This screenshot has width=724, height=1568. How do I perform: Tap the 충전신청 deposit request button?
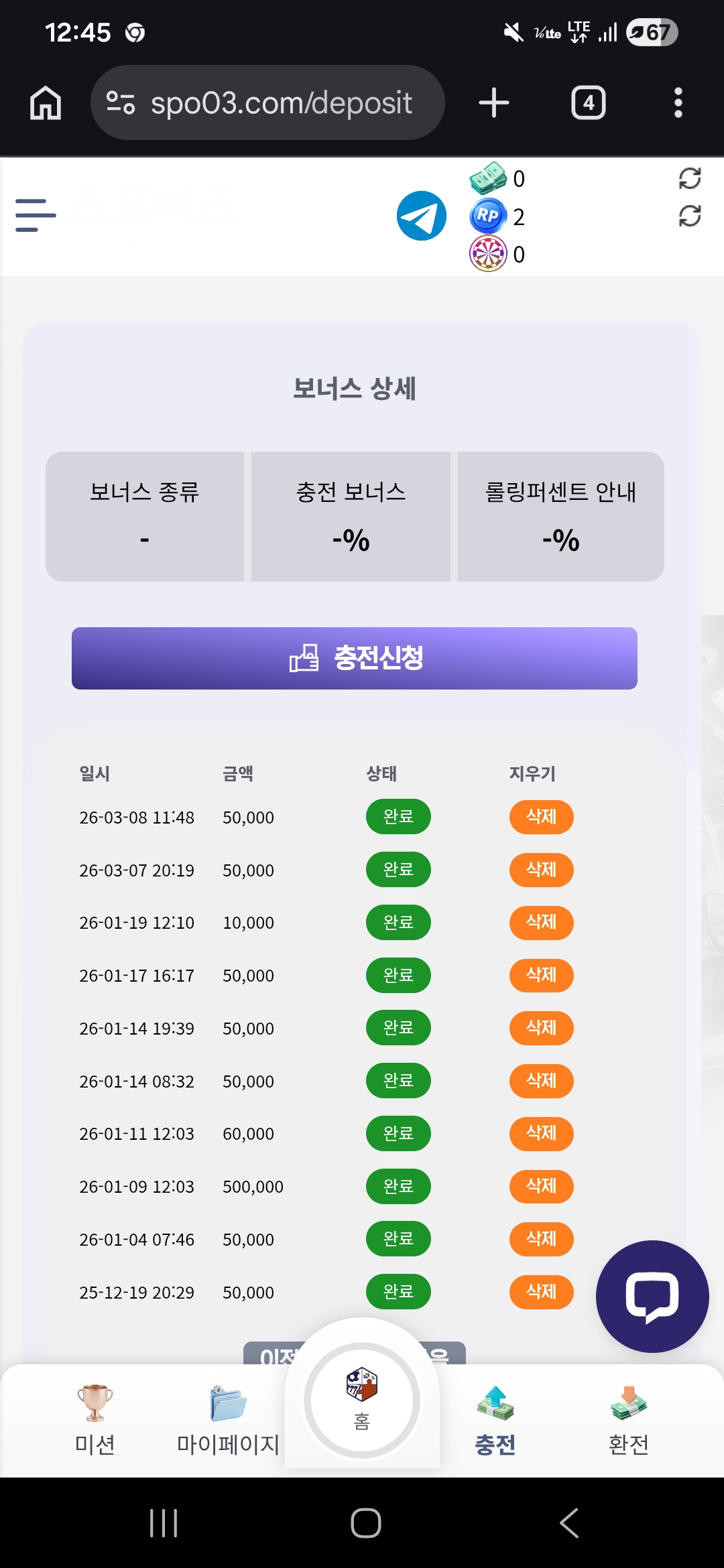pos(354,658)
